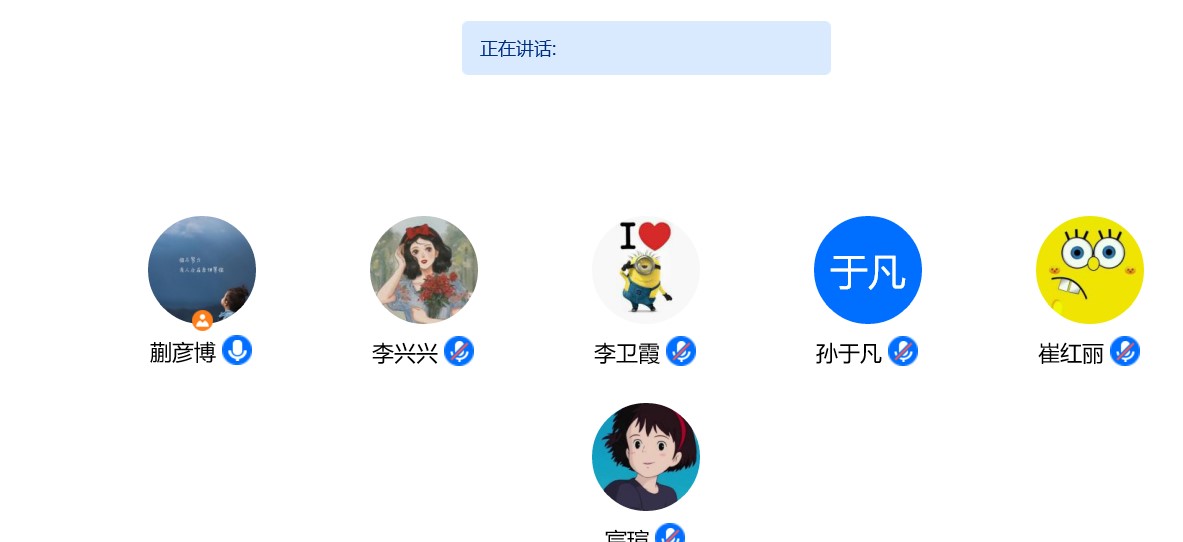Viewport: 1183px width, 542px height.
Task: Unmute 李卫霞's microphone
Action: tap(681, 351)
